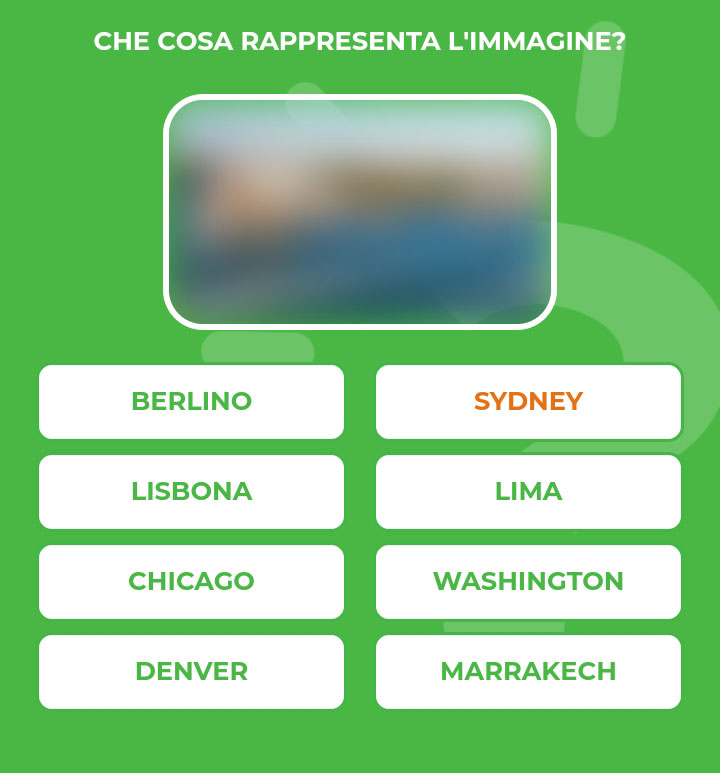The width and height of the screenshot is (720, 773).
Task: Choose the Denver option
Action: click(191, 672)
